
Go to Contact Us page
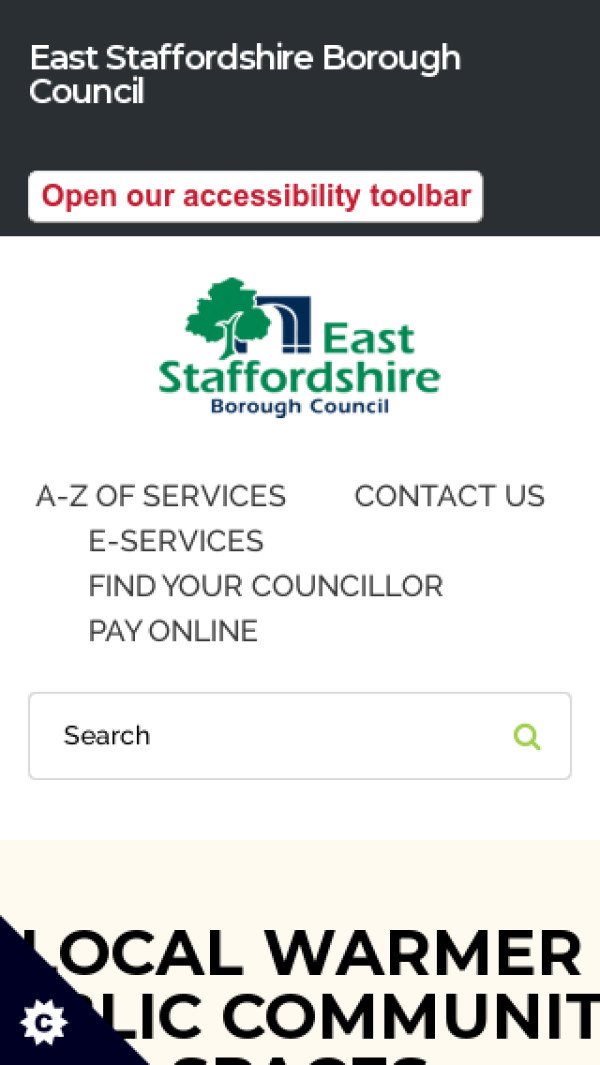coord(449,496)
